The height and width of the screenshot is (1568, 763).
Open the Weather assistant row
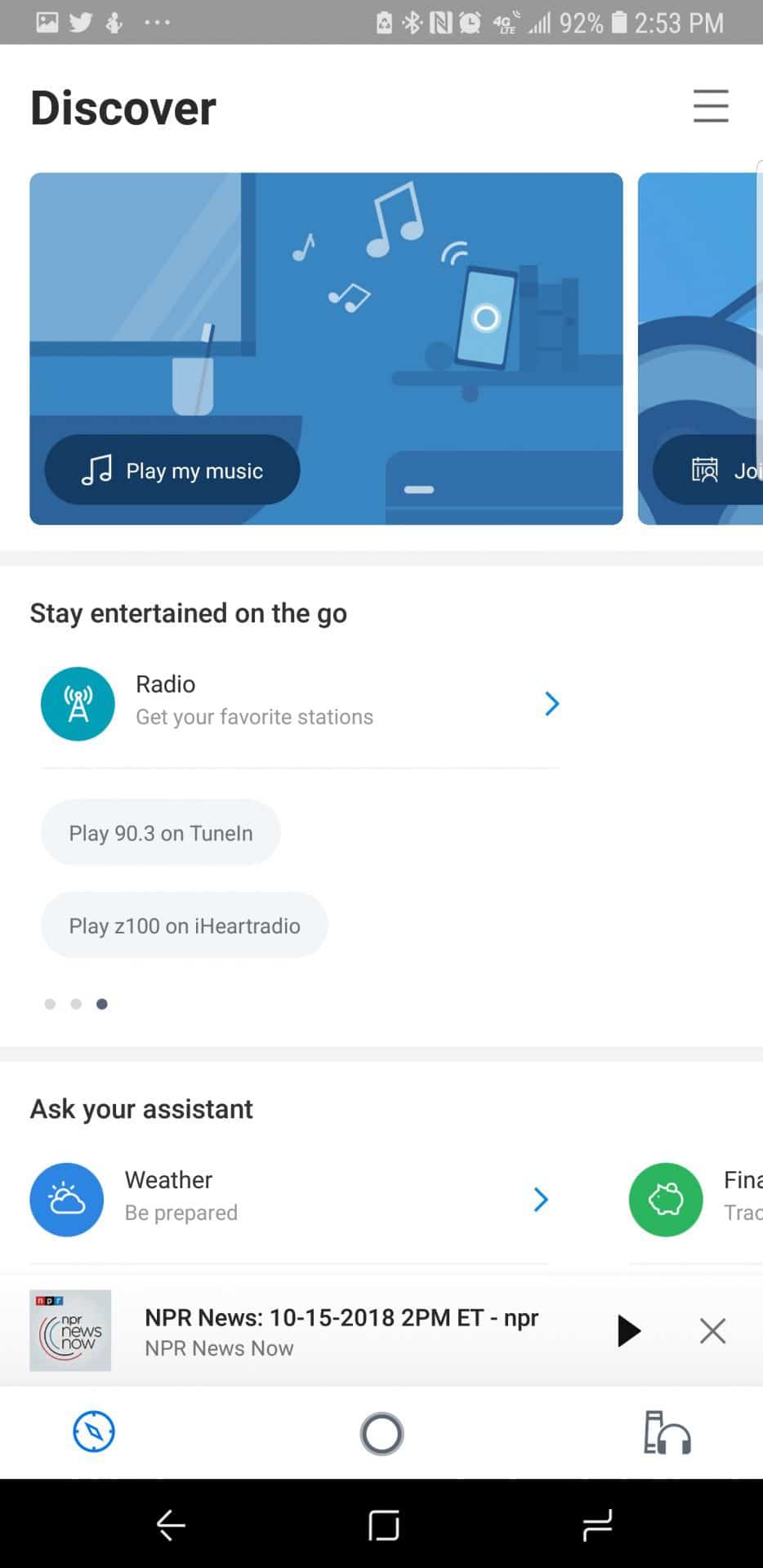tap(289, 1199)
